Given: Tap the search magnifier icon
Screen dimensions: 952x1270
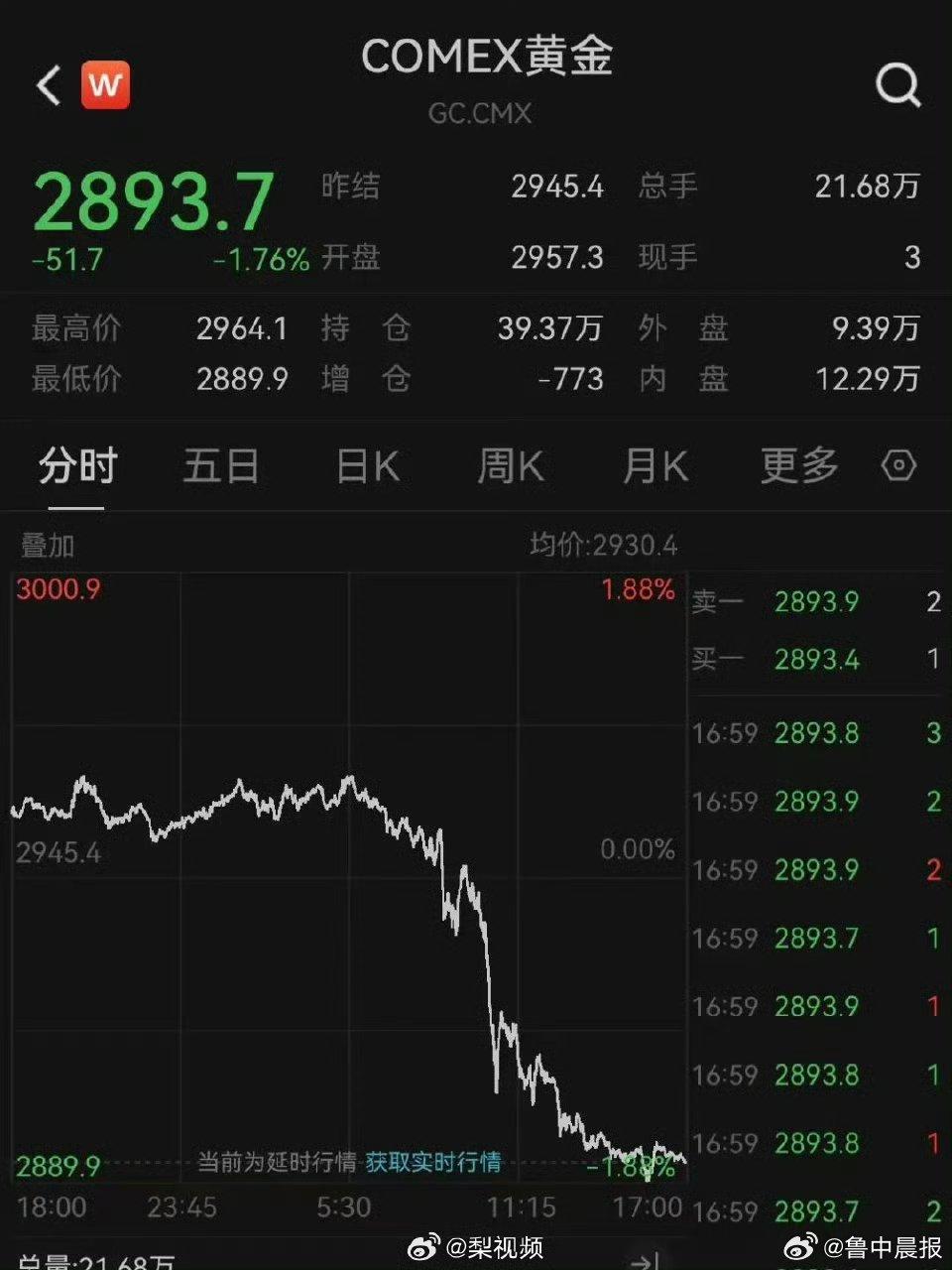Looking at the screenshot, I should coord(897,84).
